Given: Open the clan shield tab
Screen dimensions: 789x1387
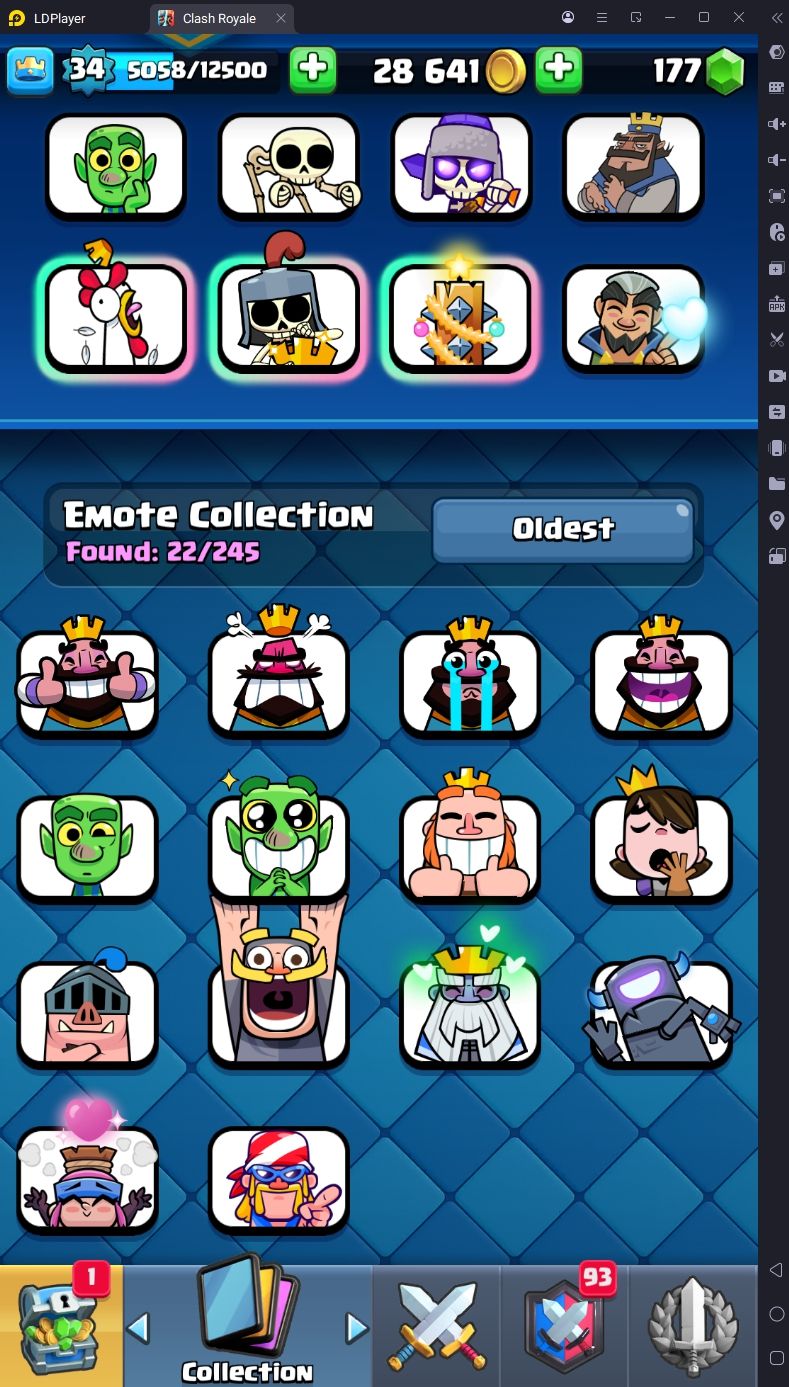Looking at the screenshot, I should (563, 1327).
